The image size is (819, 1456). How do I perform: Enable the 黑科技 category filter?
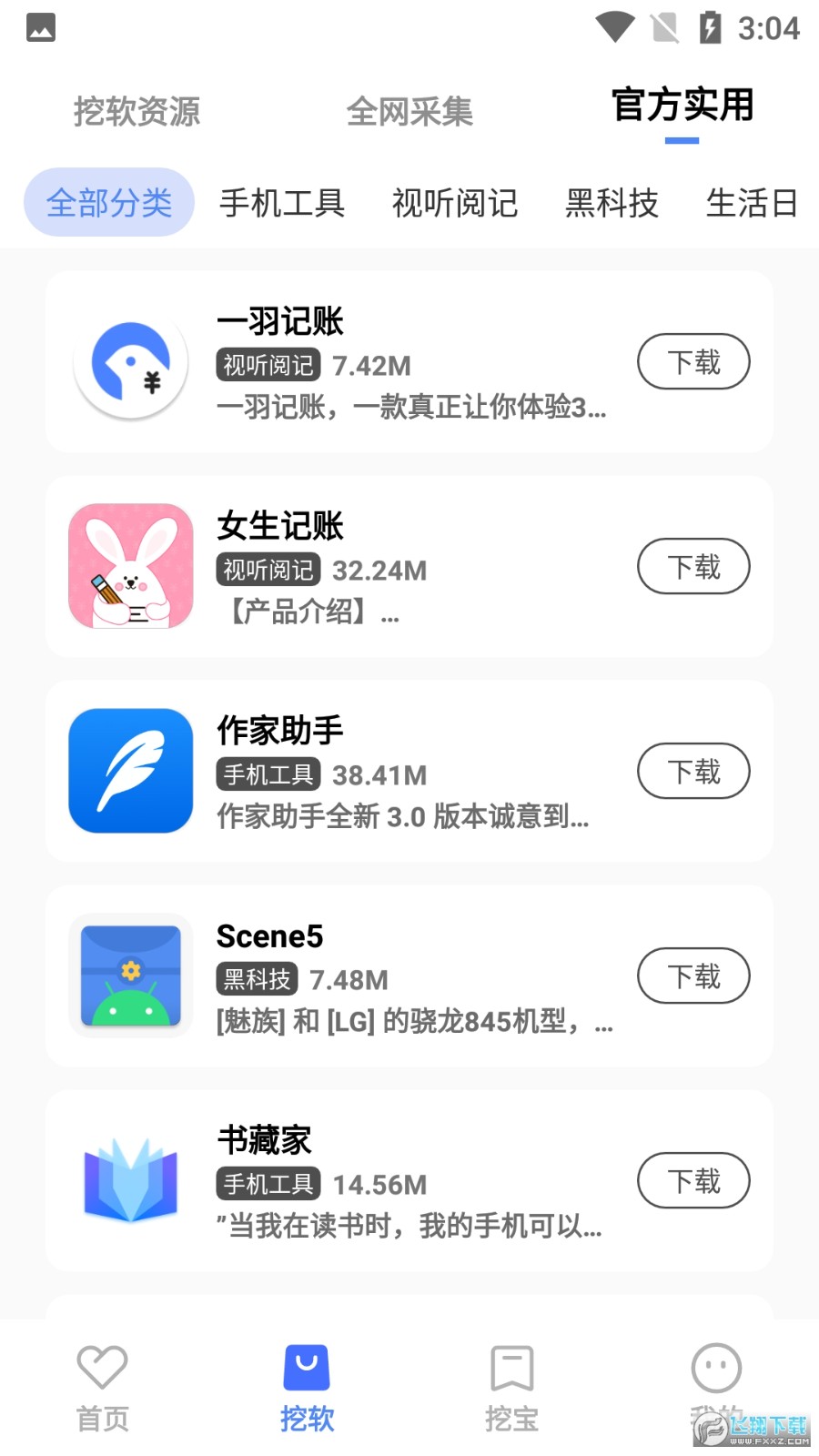click(612, 204)
